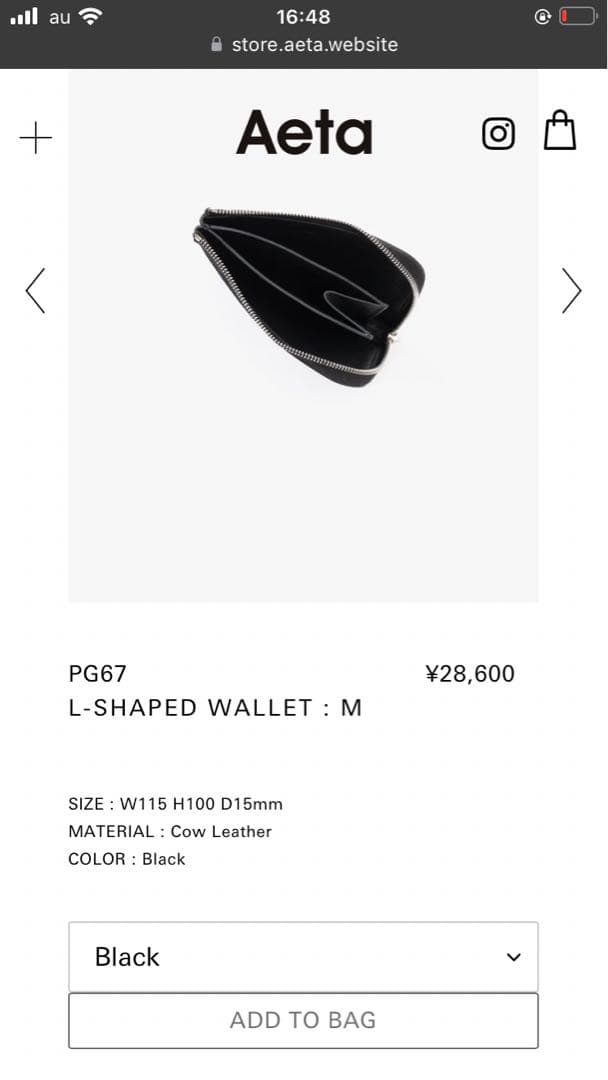
Task: Open the Aeta Instagram page
Action: [498, 133]
